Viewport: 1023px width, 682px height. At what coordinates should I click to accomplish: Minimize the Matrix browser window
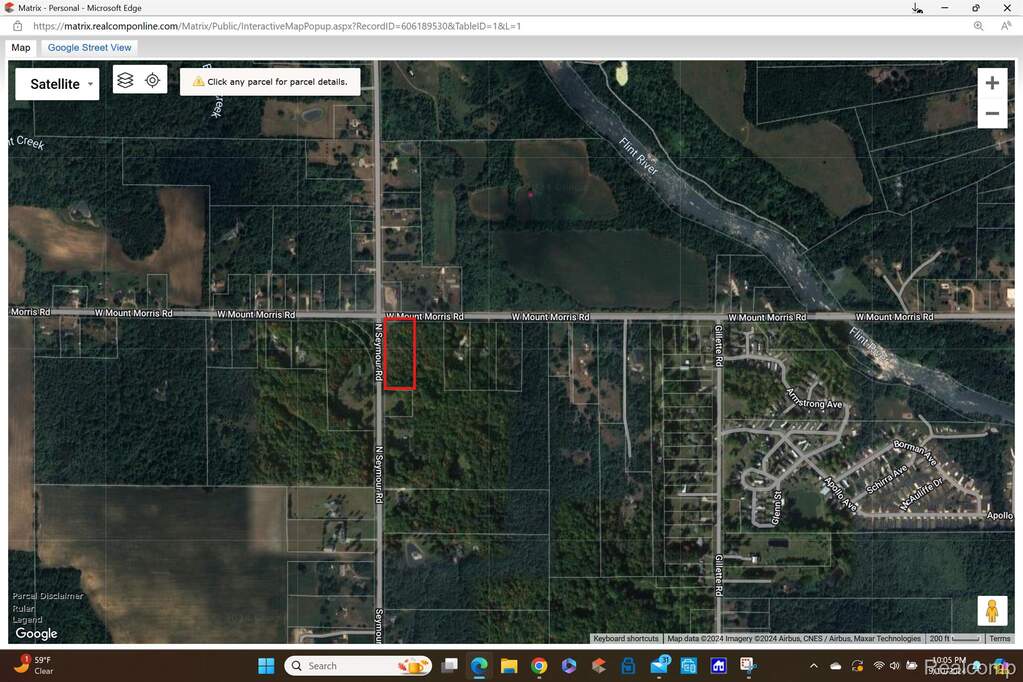pyautogui.click(x=946, y=7)
